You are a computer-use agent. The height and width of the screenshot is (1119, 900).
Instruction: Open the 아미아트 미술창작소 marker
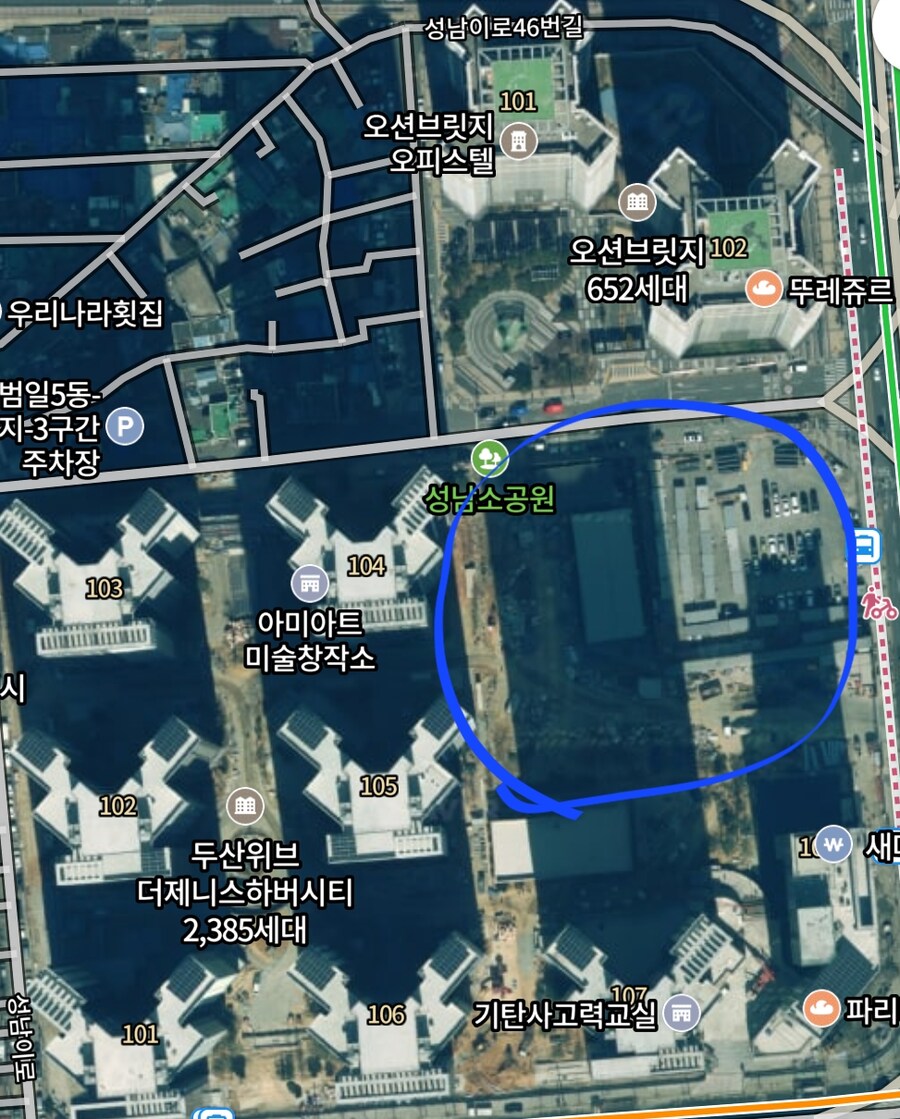coord(310,583)
